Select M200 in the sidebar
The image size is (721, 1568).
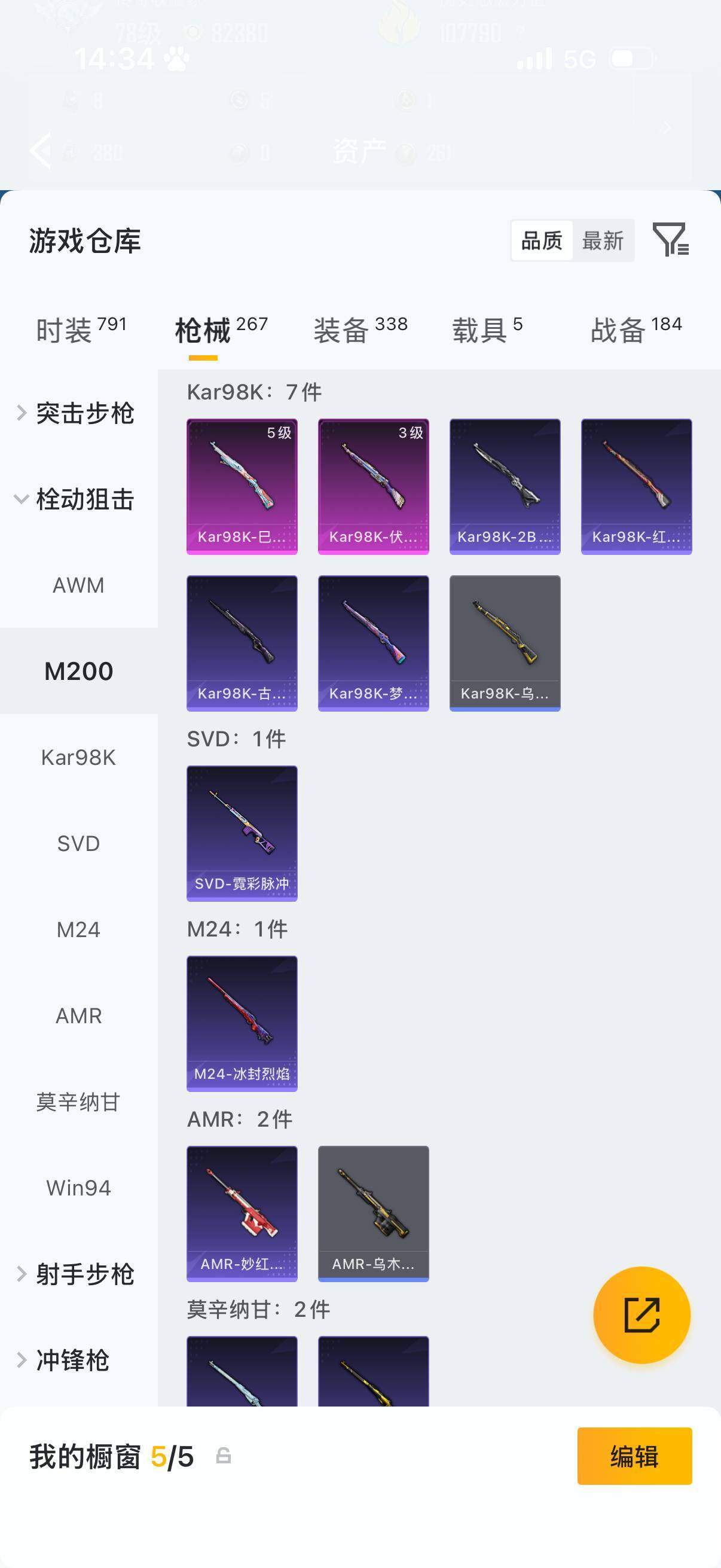tap(79, 671)
